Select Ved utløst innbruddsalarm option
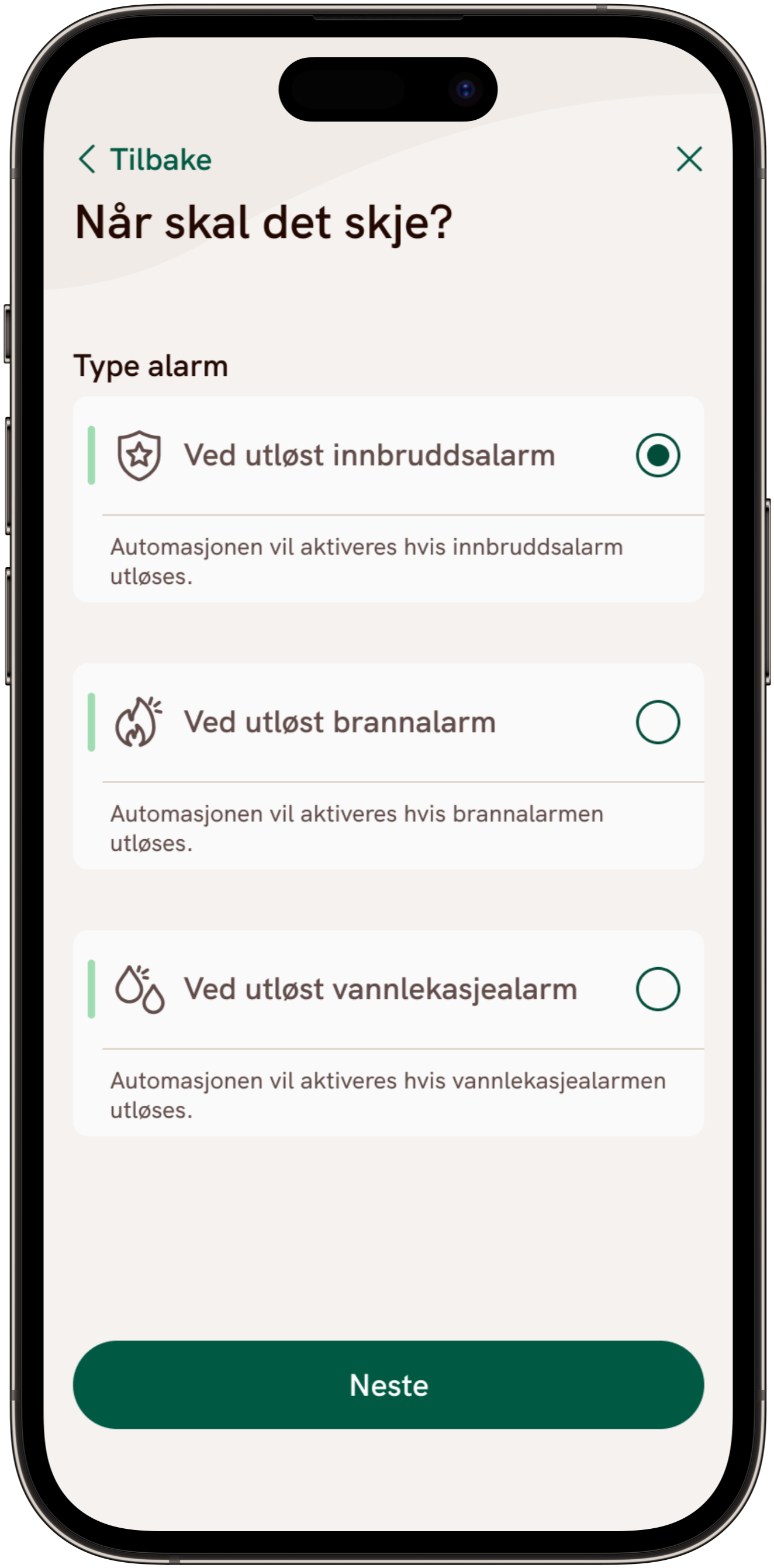This screenshot has height=1568, width=774. coord(658,455)
